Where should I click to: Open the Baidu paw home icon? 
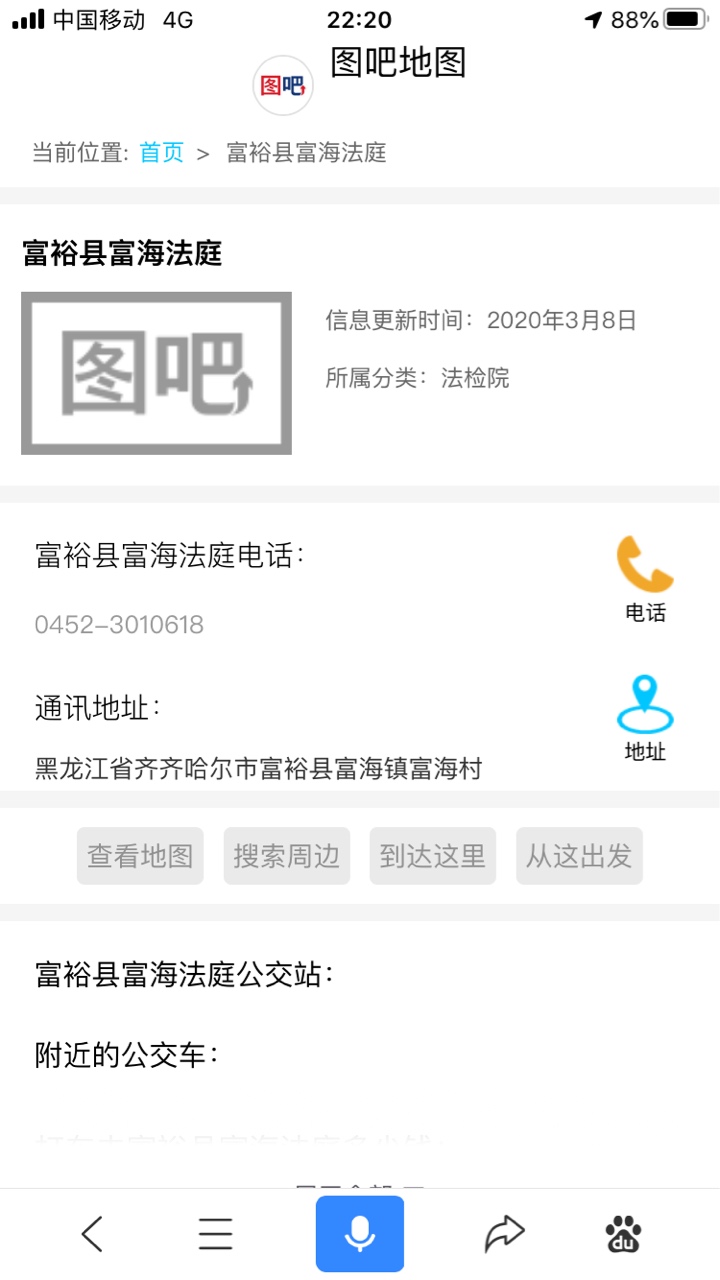(624, 1235)
